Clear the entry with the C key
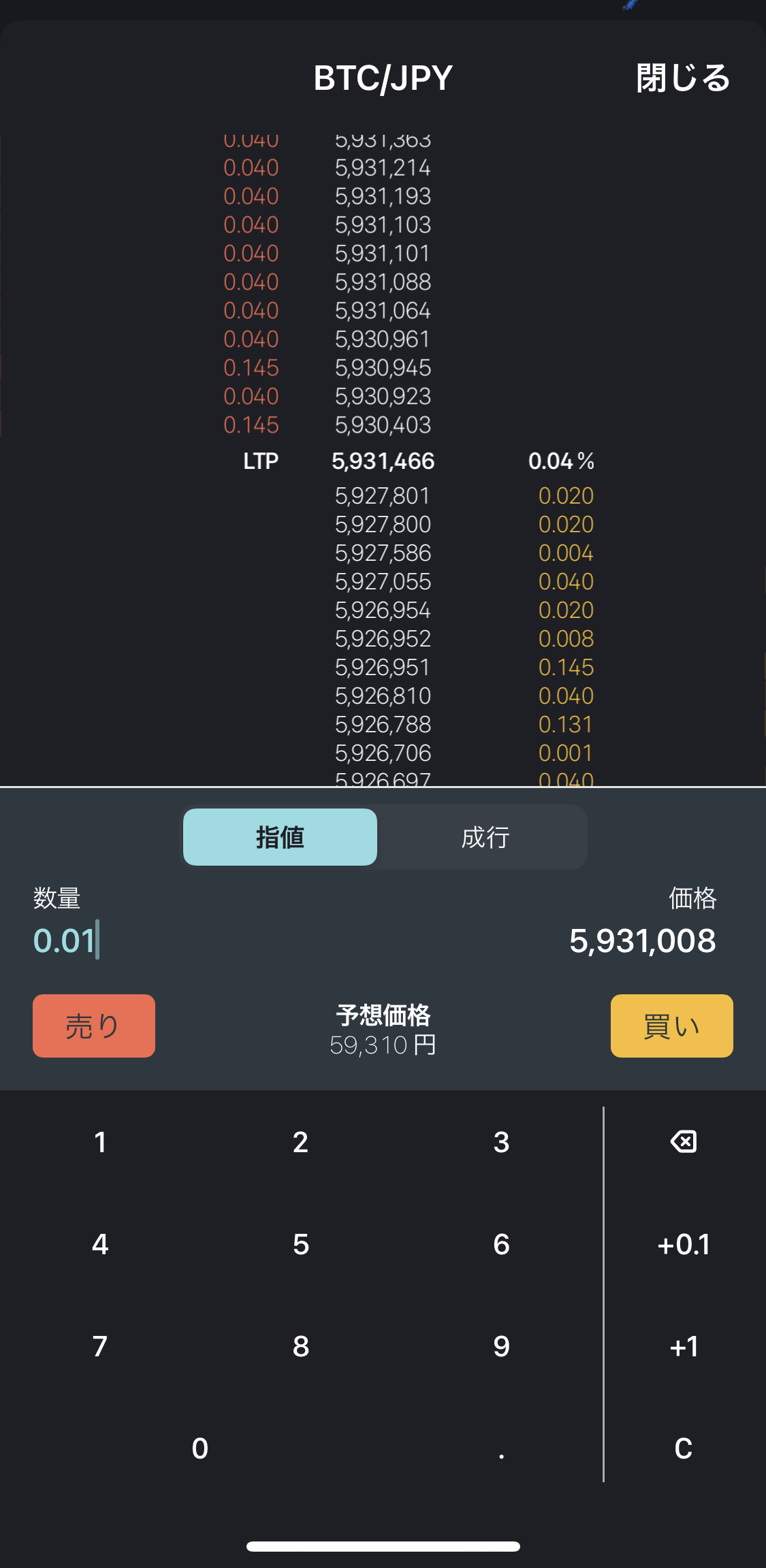This screenshot has width=766, height=1568. 684,1448
